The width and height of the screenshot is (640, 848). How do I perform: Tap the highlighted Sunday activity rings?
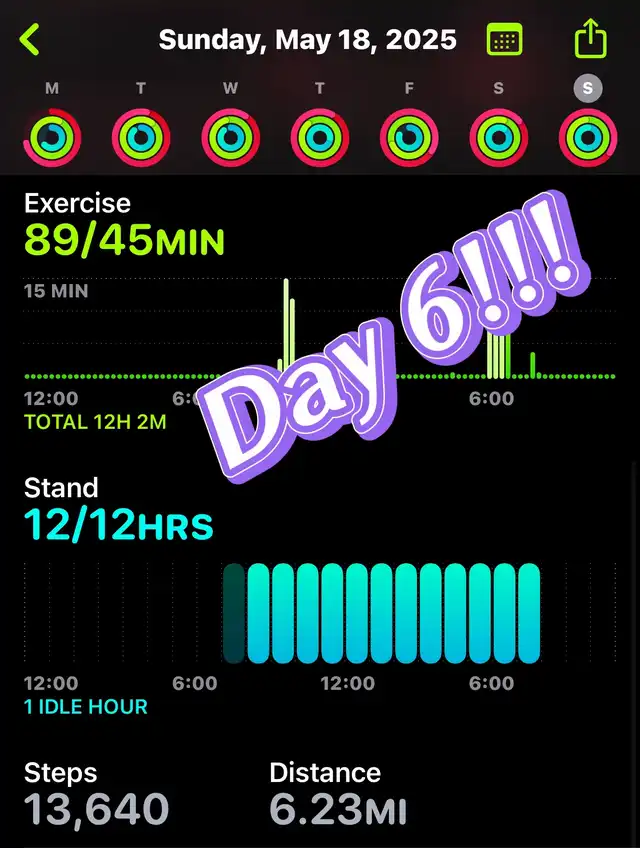(x=587, y=136)
